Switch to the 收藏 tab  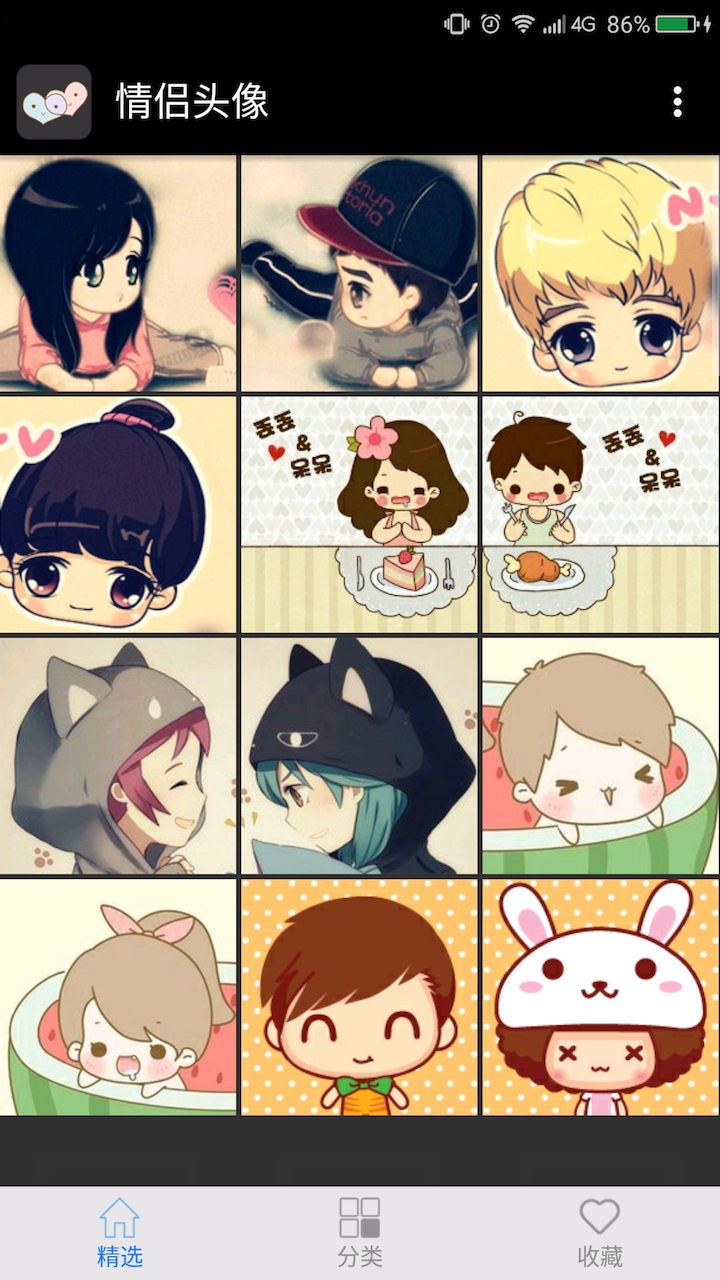(x=600, y=1232)
